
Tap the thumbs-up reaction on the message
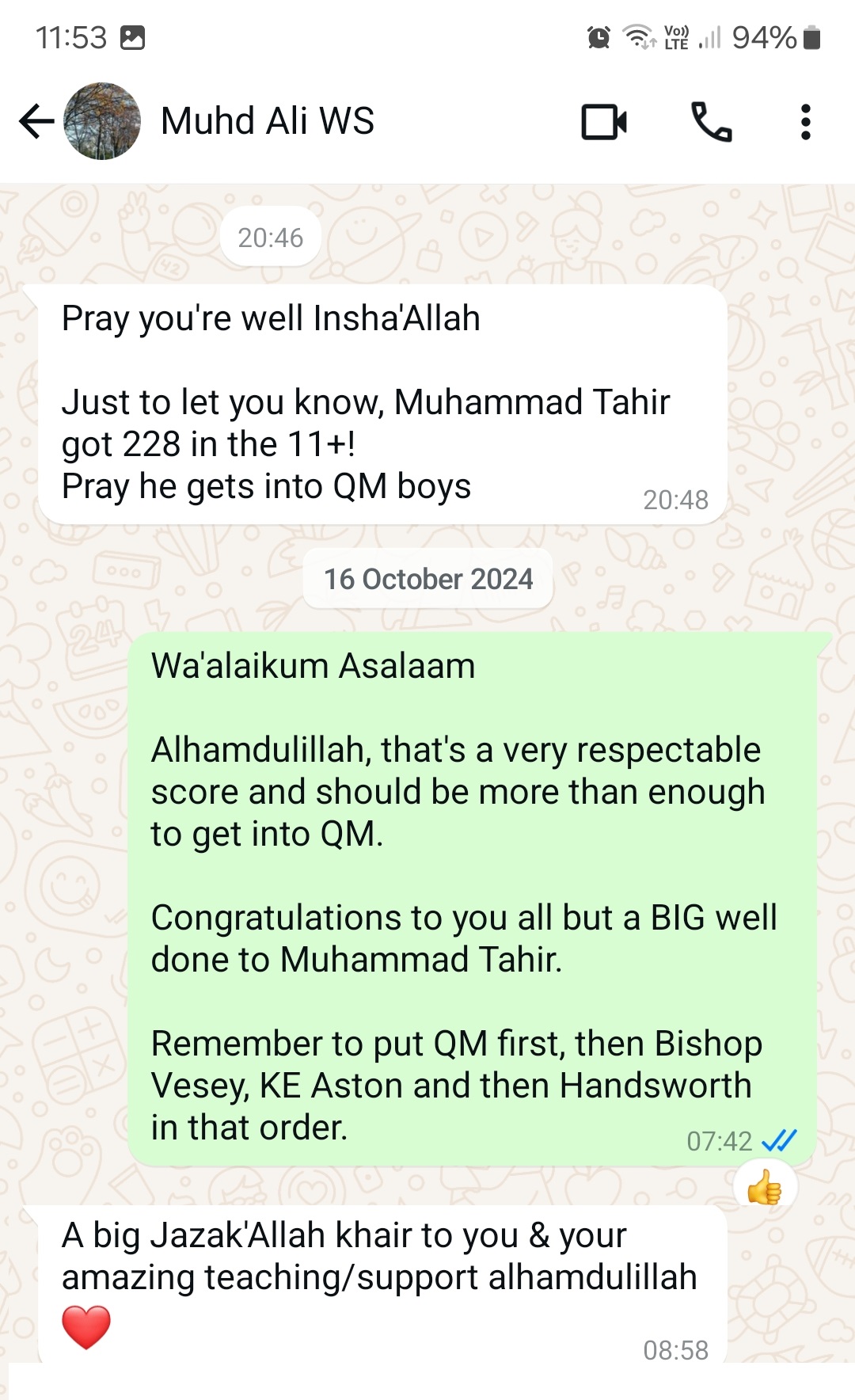pos(765,1186)
